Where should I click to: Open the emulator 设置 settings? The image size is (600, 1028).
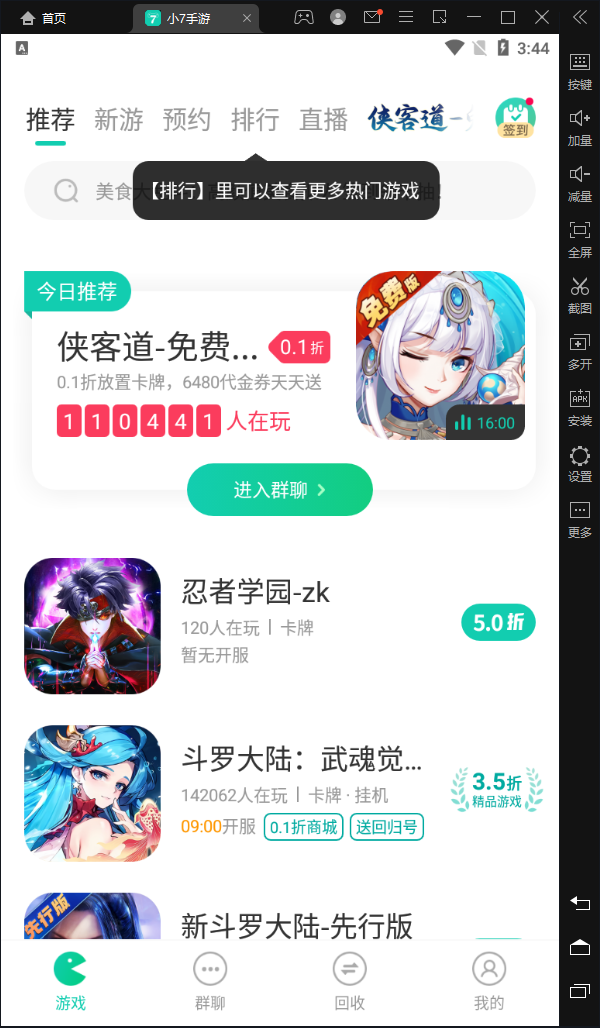(x=580, y=464)
